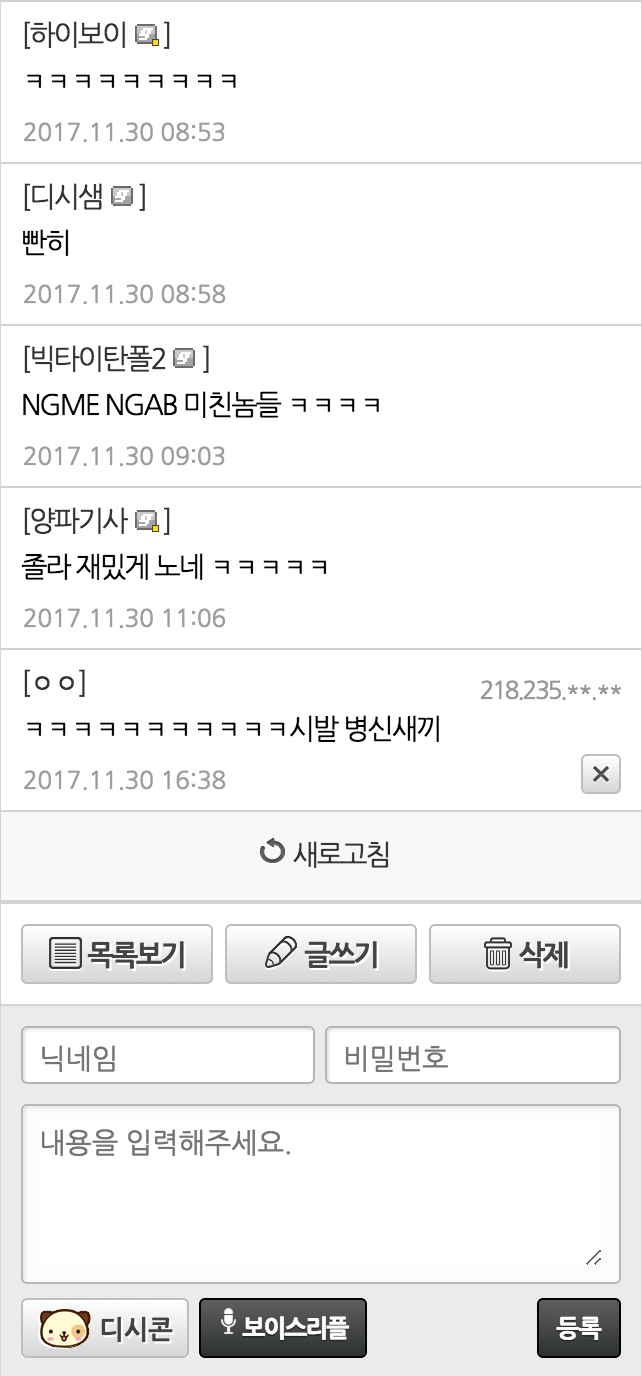Open the 디시콘 sticker picker

pos(105,1328)
